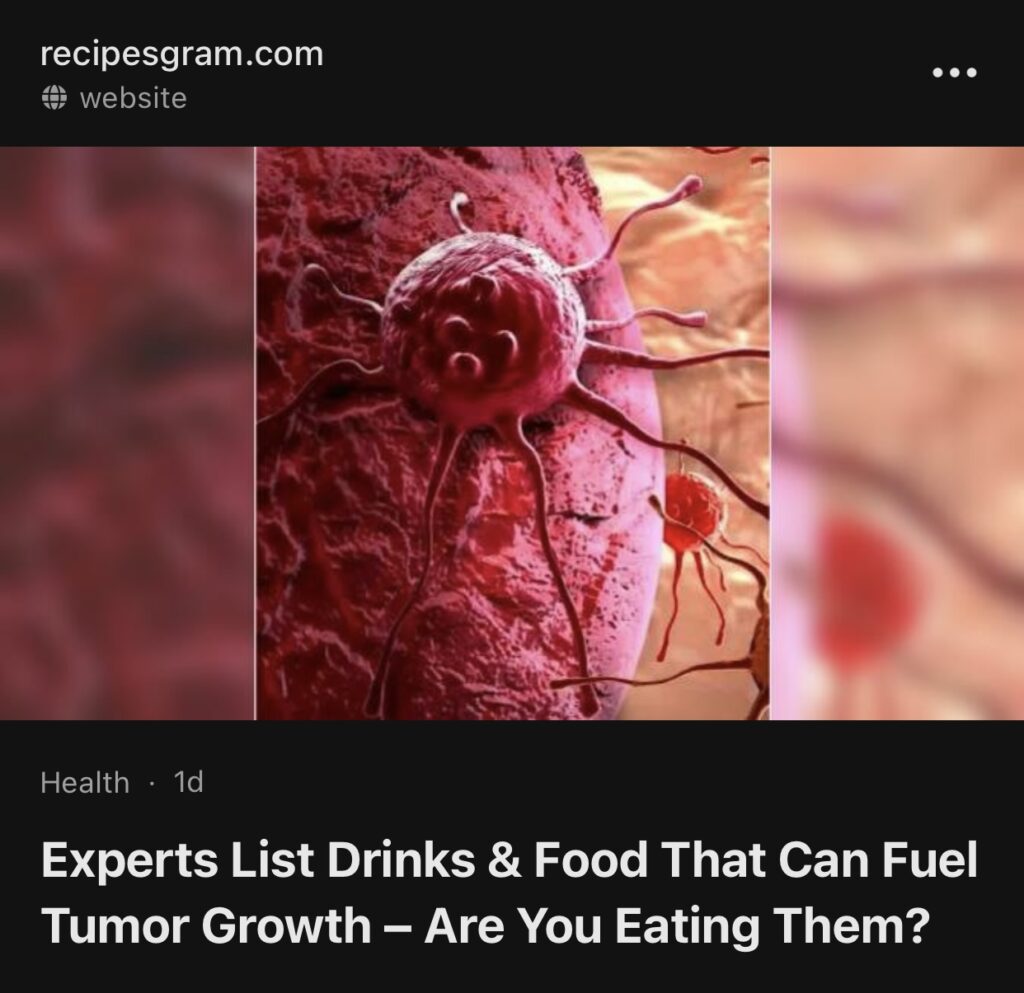The height and width of the screenshot is (993, 1024).
Task: Open the tumor growth article image
Action: pos(512,433)
